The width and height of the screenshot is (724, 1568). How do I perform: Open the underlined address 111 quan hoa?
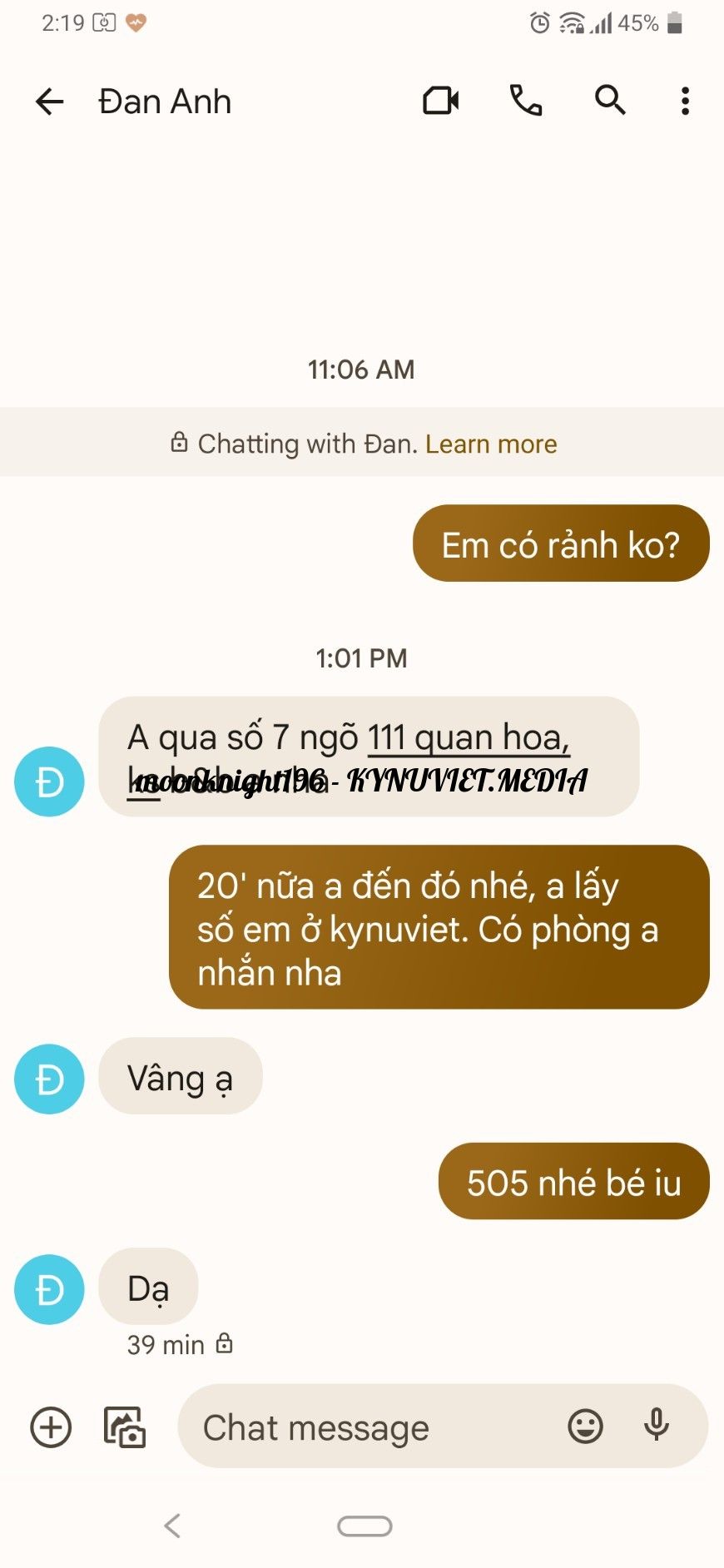[469, 737]
